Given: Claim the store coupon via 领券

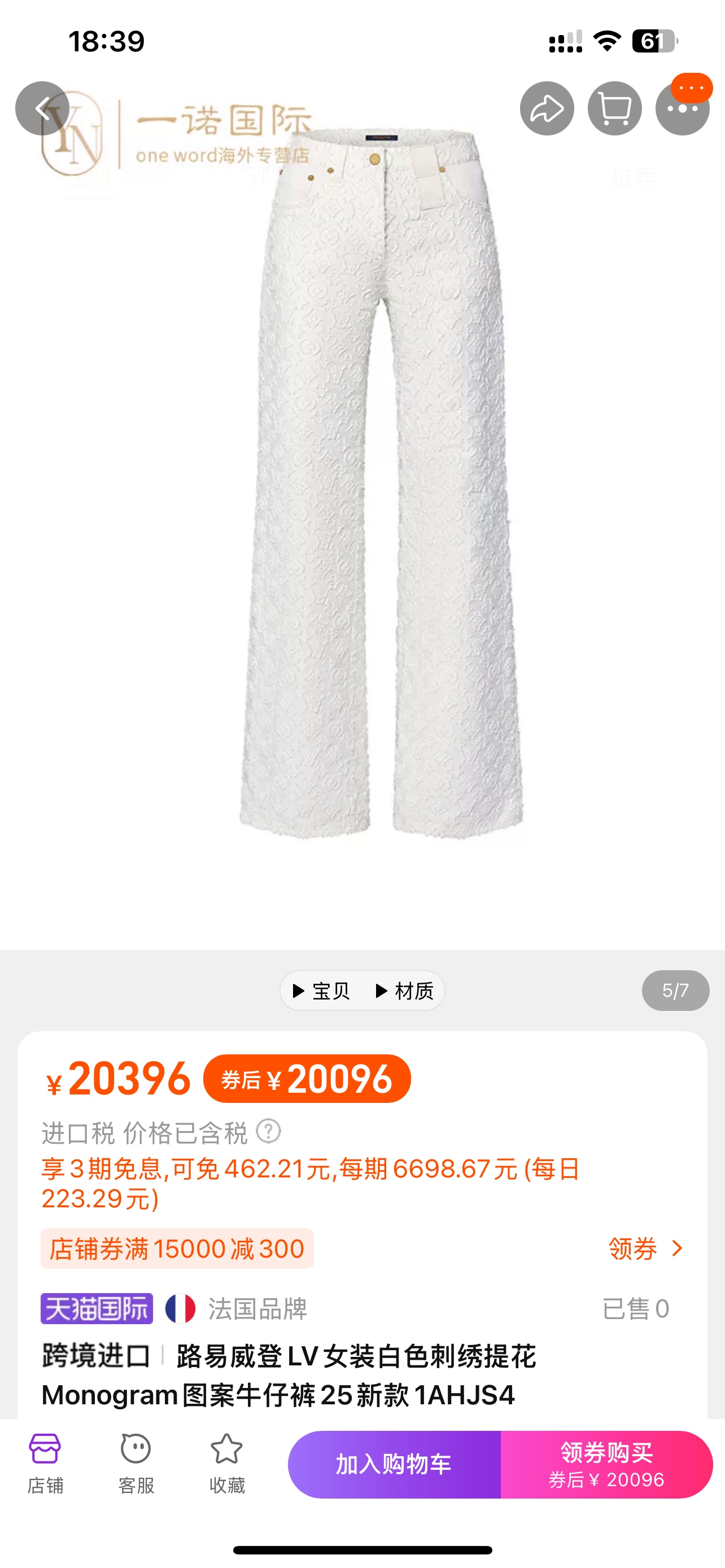Looking at the screenshot, I should 645,1249.
